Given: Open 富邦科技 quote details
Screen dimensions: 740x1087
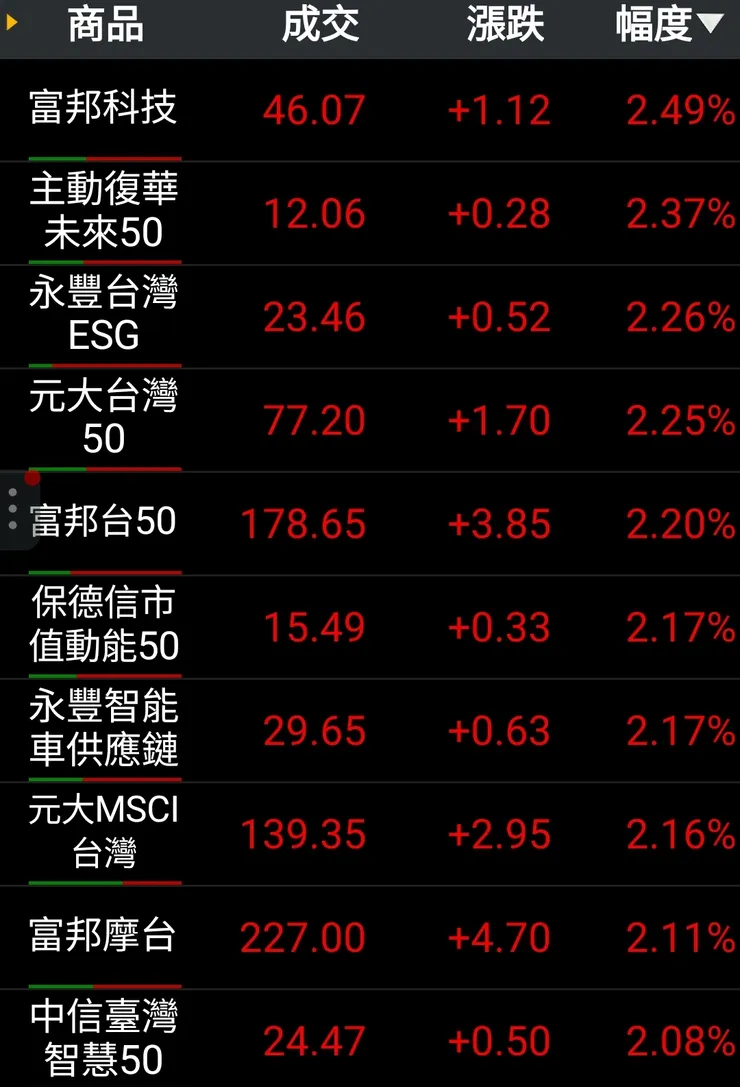Looking at the screenshot, I should pos(104,107).
